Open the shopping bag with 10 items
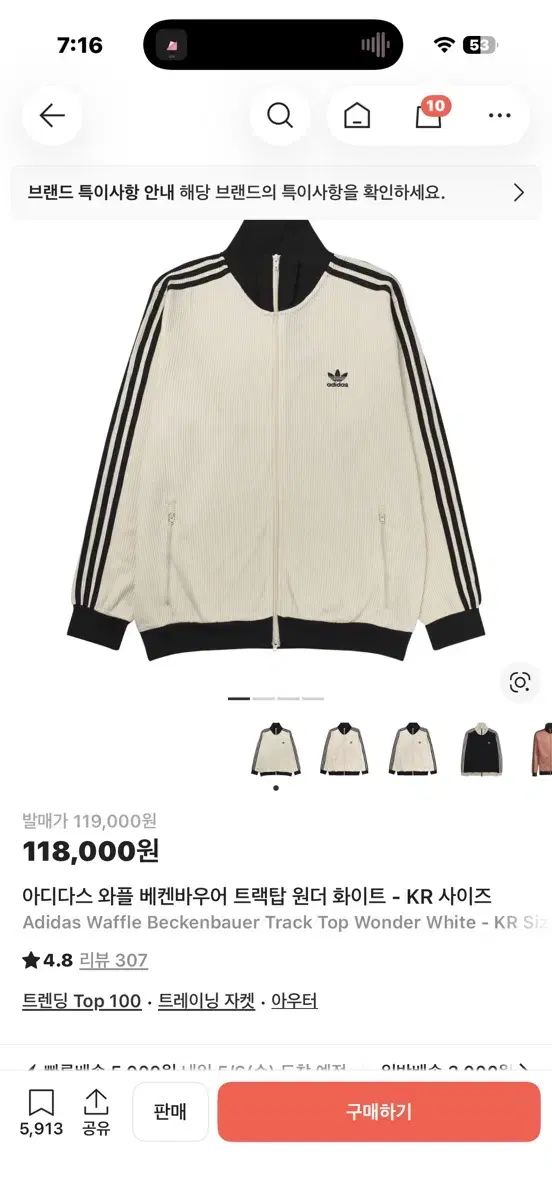Image resolution: width=552 pixels, height=1200 pixels. click(x=429, y=115)
